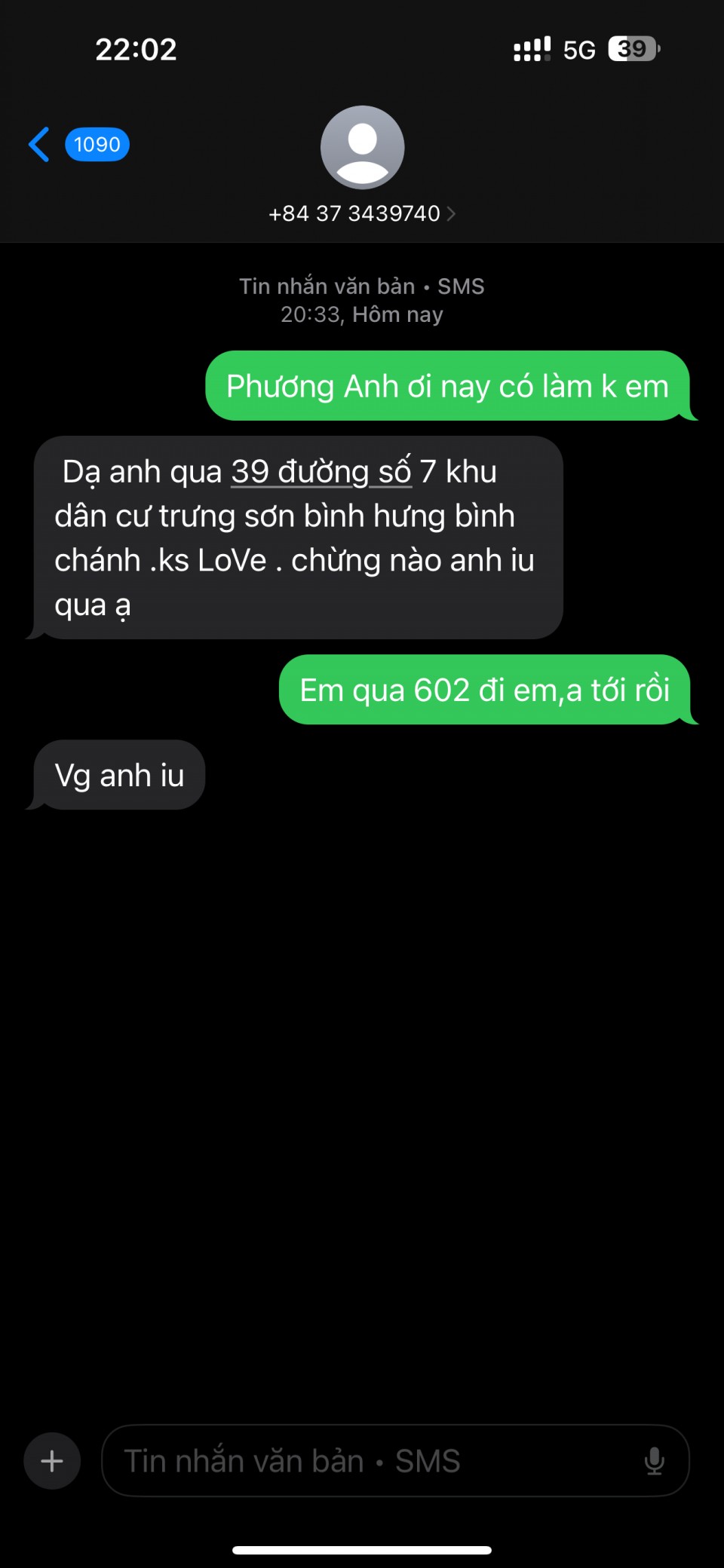Start voice dictation with the microphone

click(x=654, y=1461)
